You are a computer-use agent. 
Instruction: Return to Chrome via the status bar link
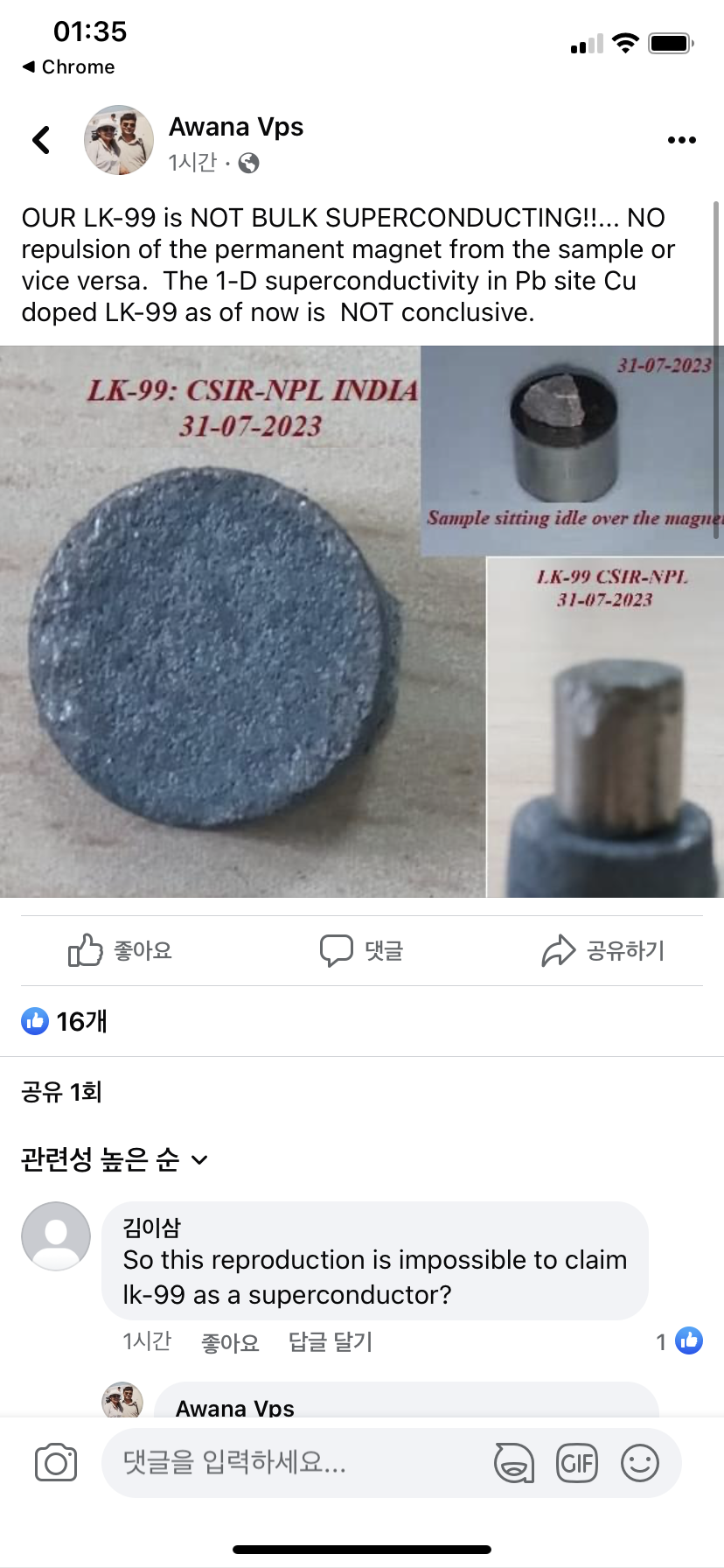click(x=68, y=67)
